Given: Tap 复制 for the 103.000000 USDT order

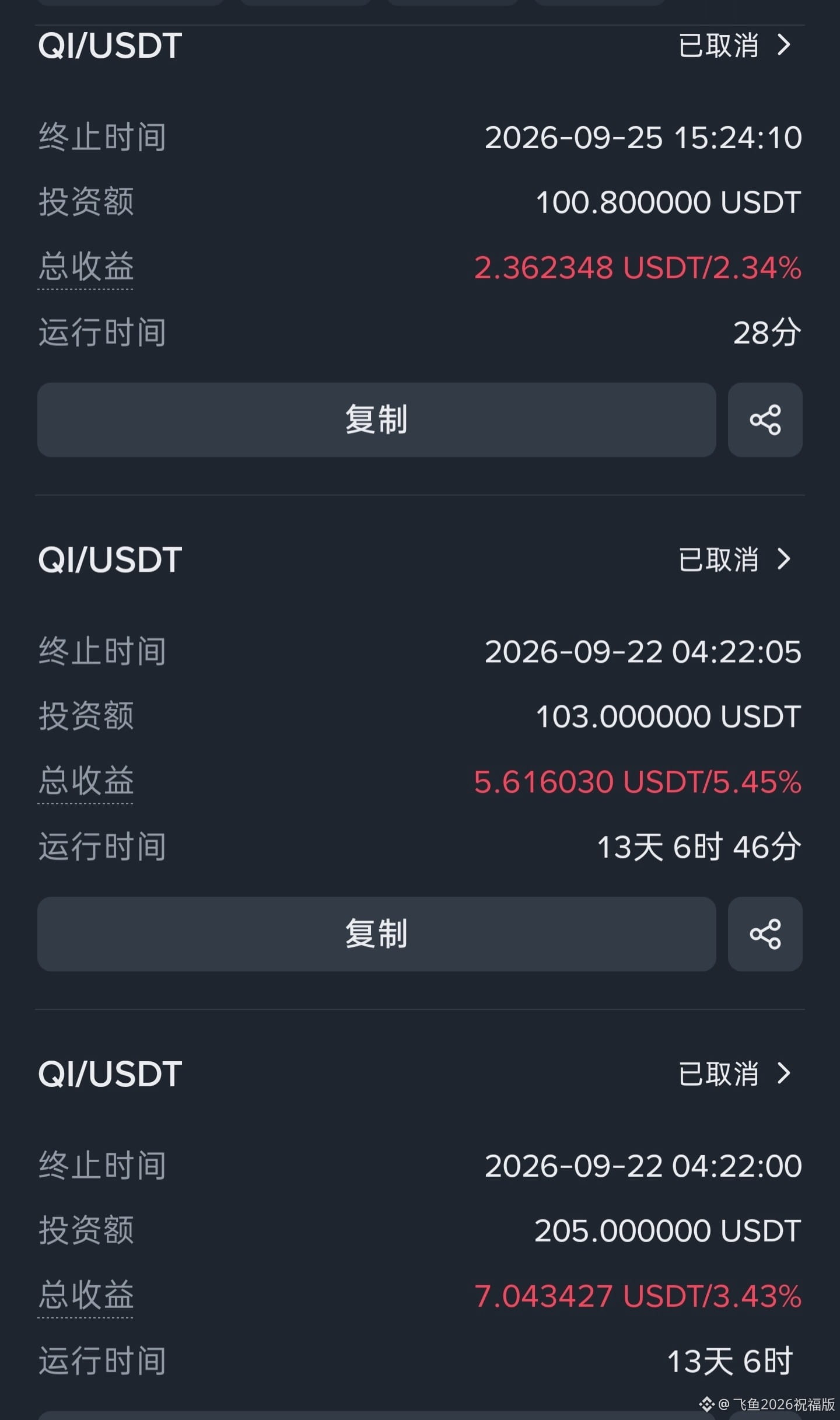Looking at the screenshot, I should 377,934.
